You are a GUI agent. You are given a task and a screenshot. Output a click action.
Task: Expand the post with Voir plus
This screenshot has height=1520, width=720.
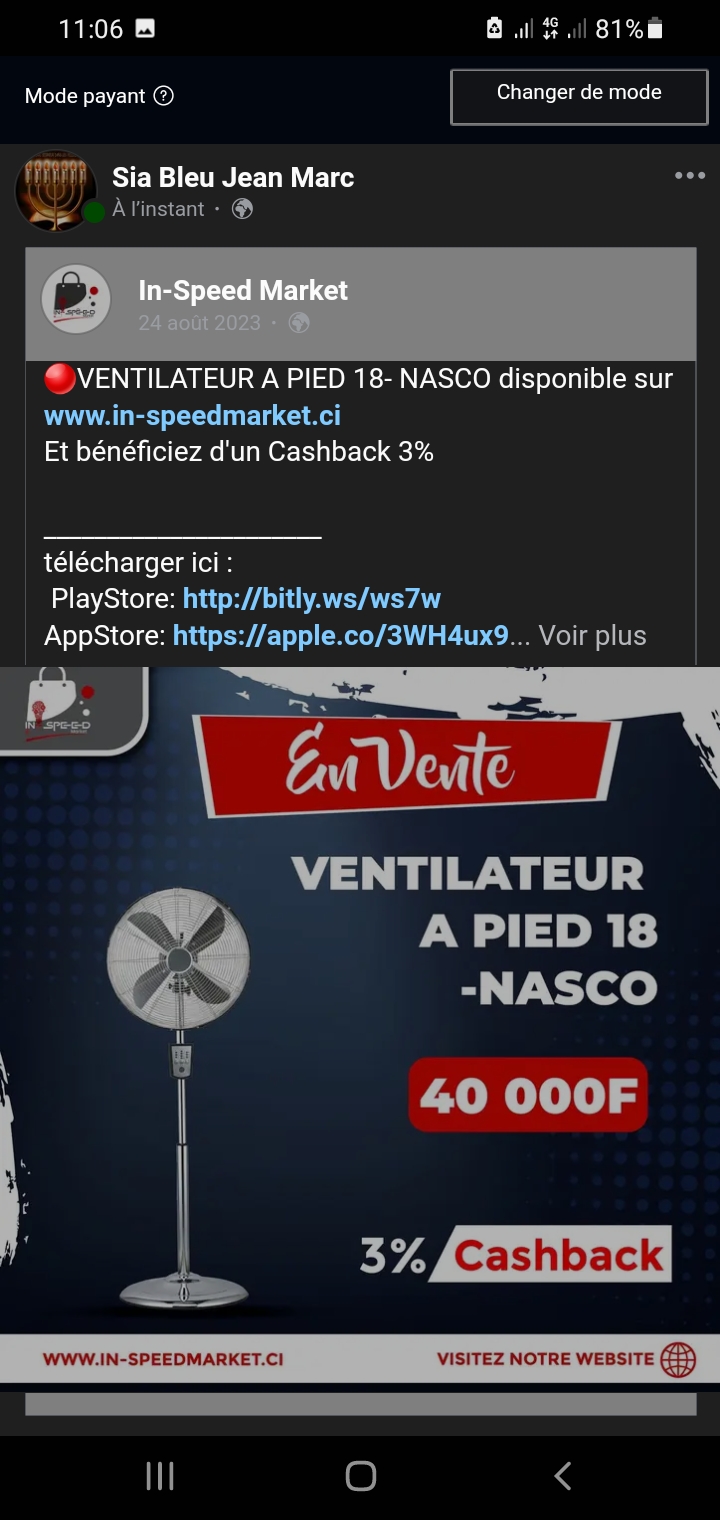[592, 636]
